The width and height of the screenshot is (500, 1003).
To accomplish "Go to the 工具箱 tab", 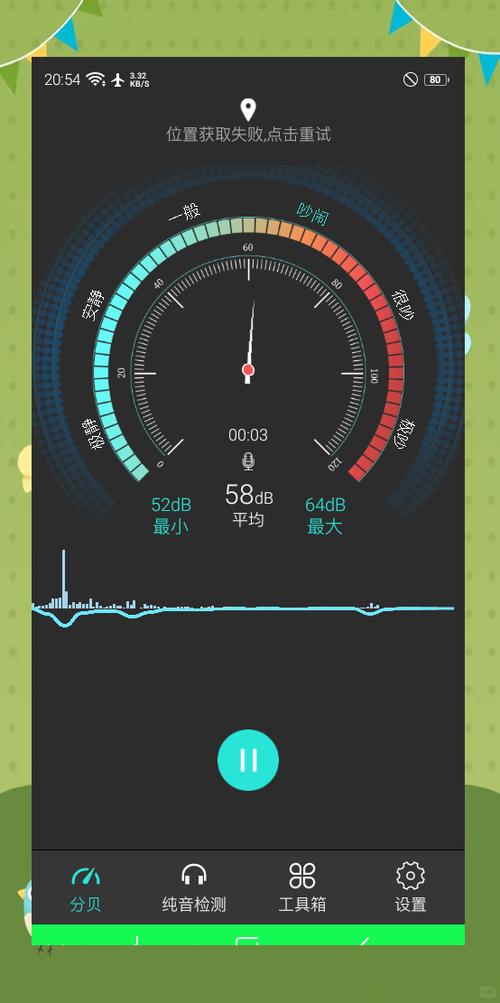I will (302, 888).
